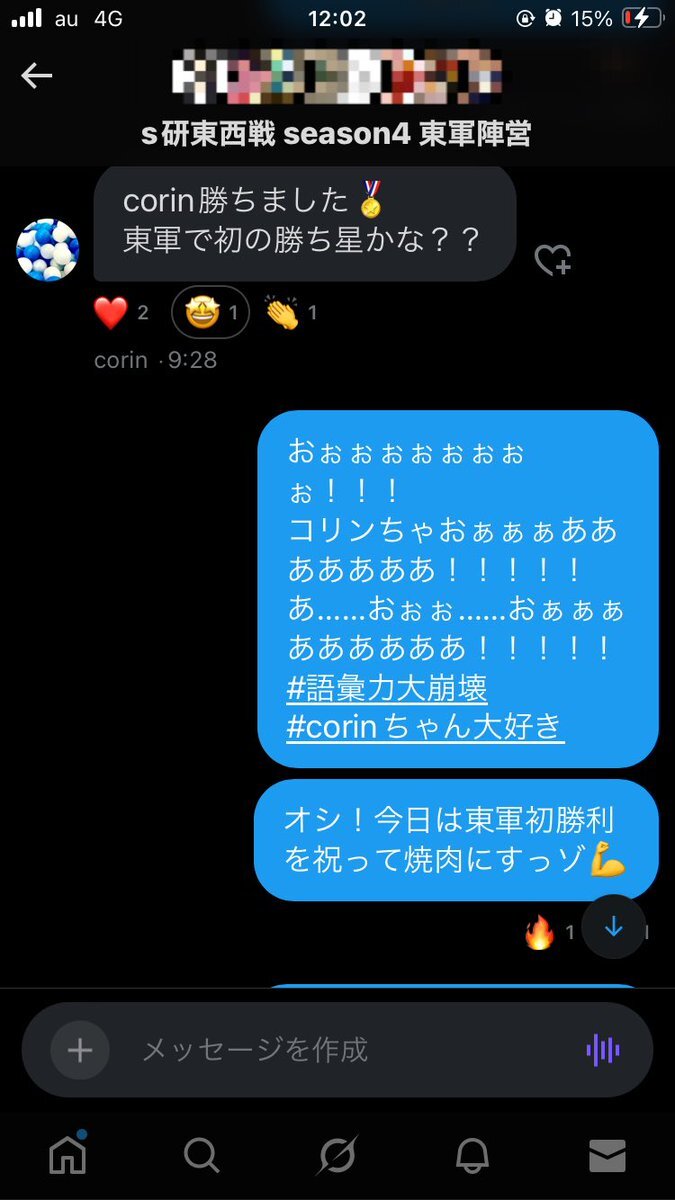Focus the メッセージを作成 text field
The height and width of the screenshot is (1200, 675).
click(x=340, y=1050)
